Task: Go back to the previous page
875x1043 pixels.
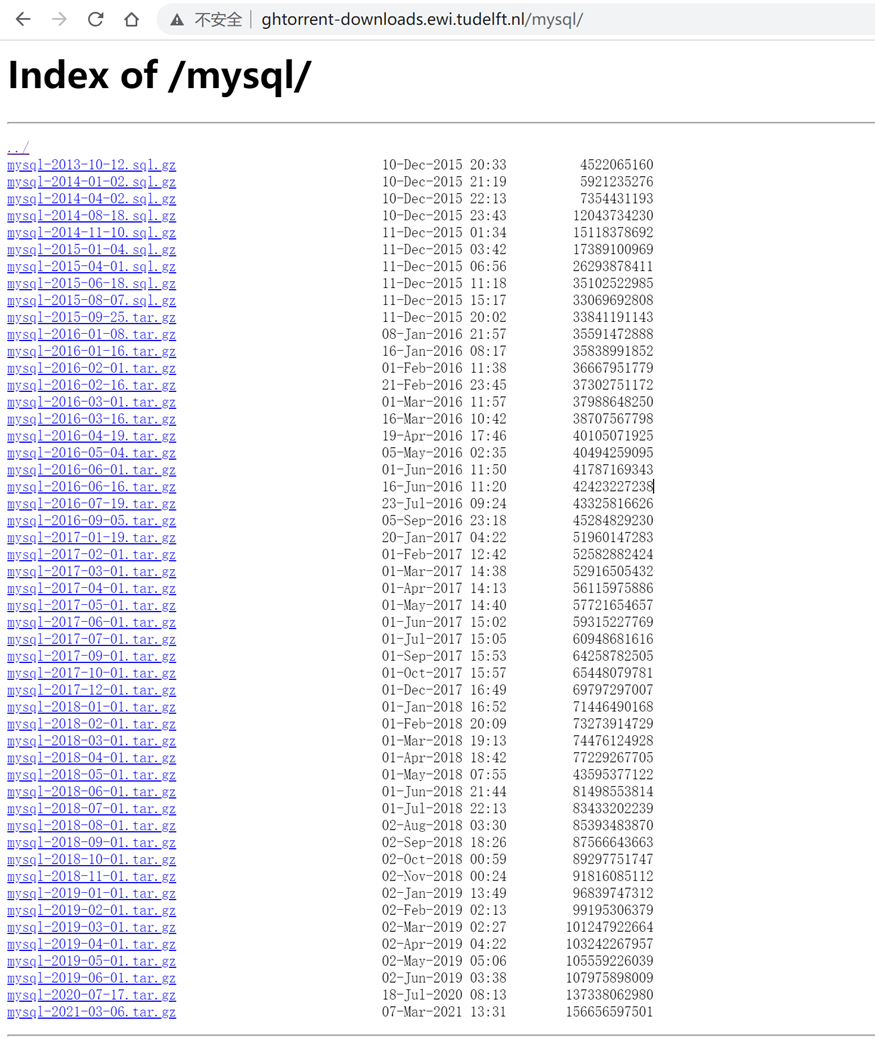Action: pyautogui.click(x=23, y=19)
